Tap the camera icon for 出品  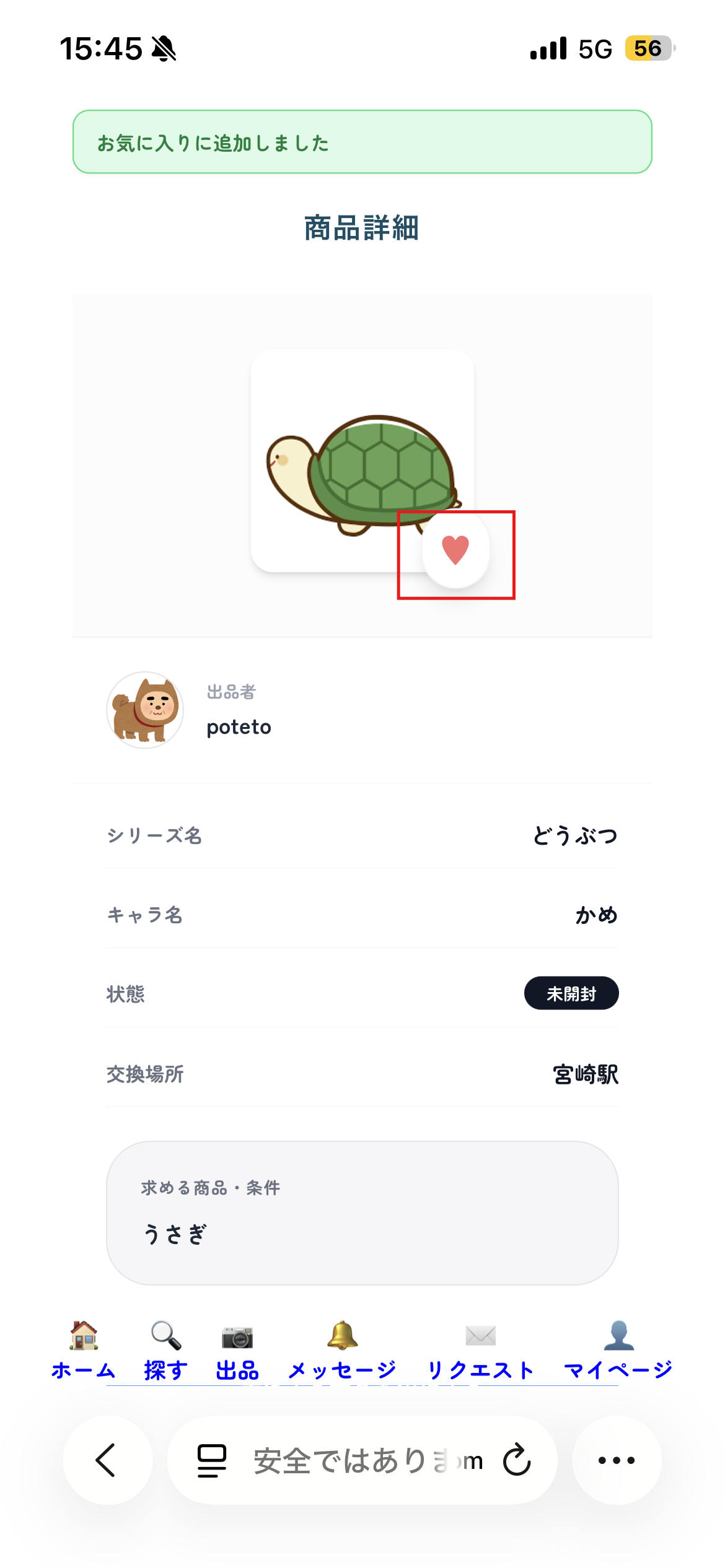point(239,1338)
